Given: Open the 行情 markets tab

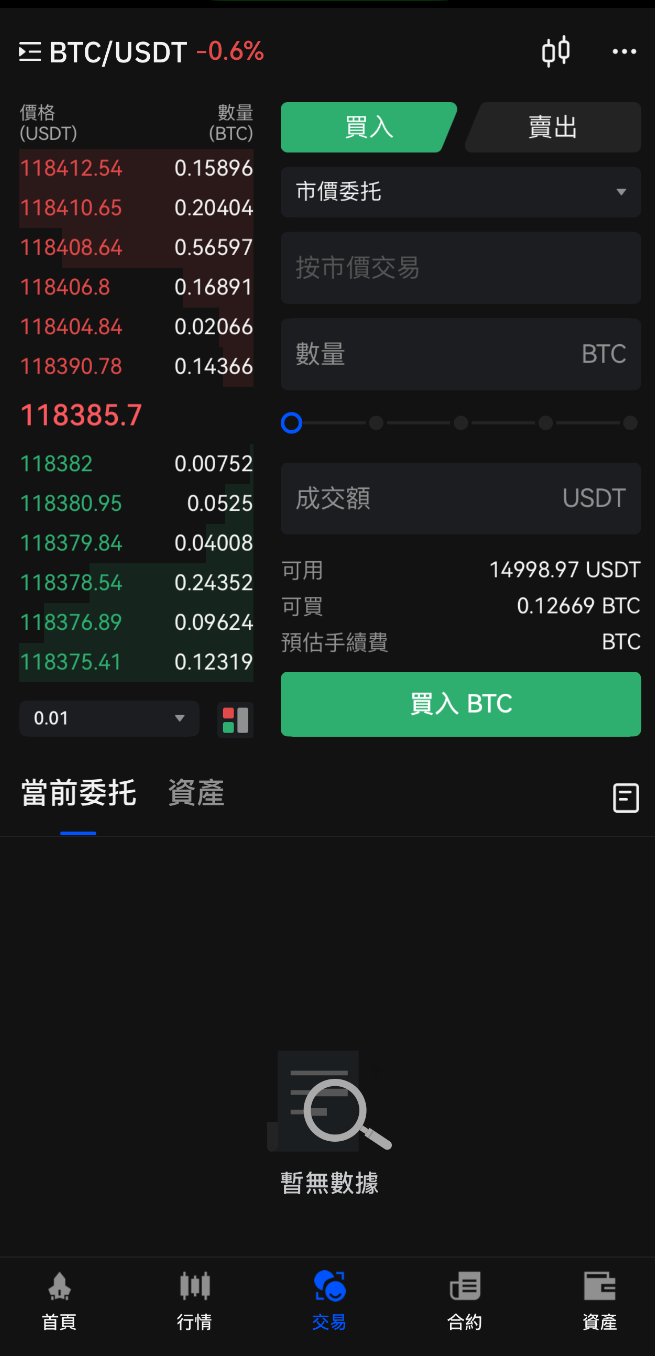Looking at the screenshot, I should pyautogui.click(x=194, y=1302).
